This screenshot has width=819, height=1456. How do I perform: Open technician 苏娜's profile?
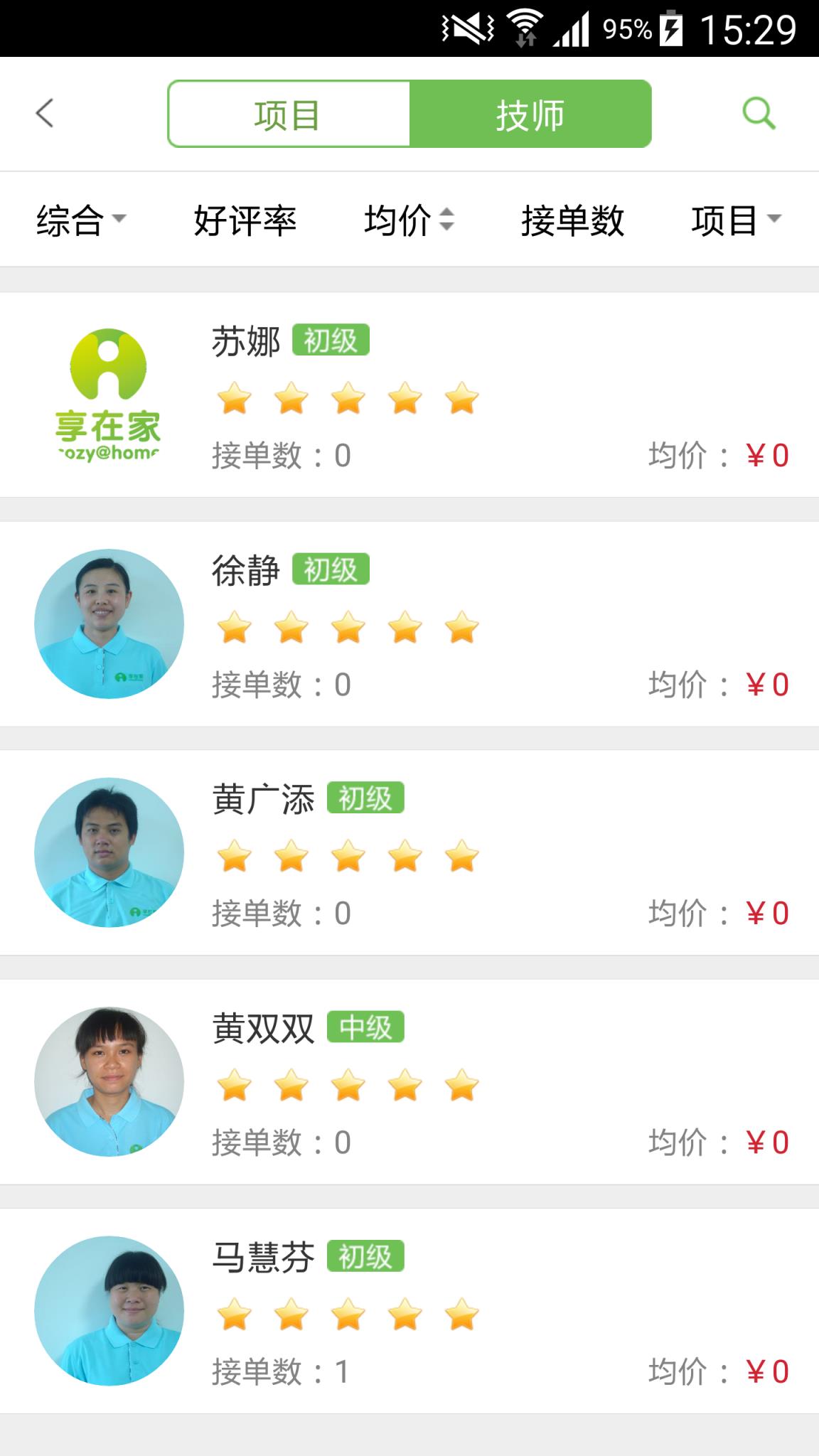[409, 395]
